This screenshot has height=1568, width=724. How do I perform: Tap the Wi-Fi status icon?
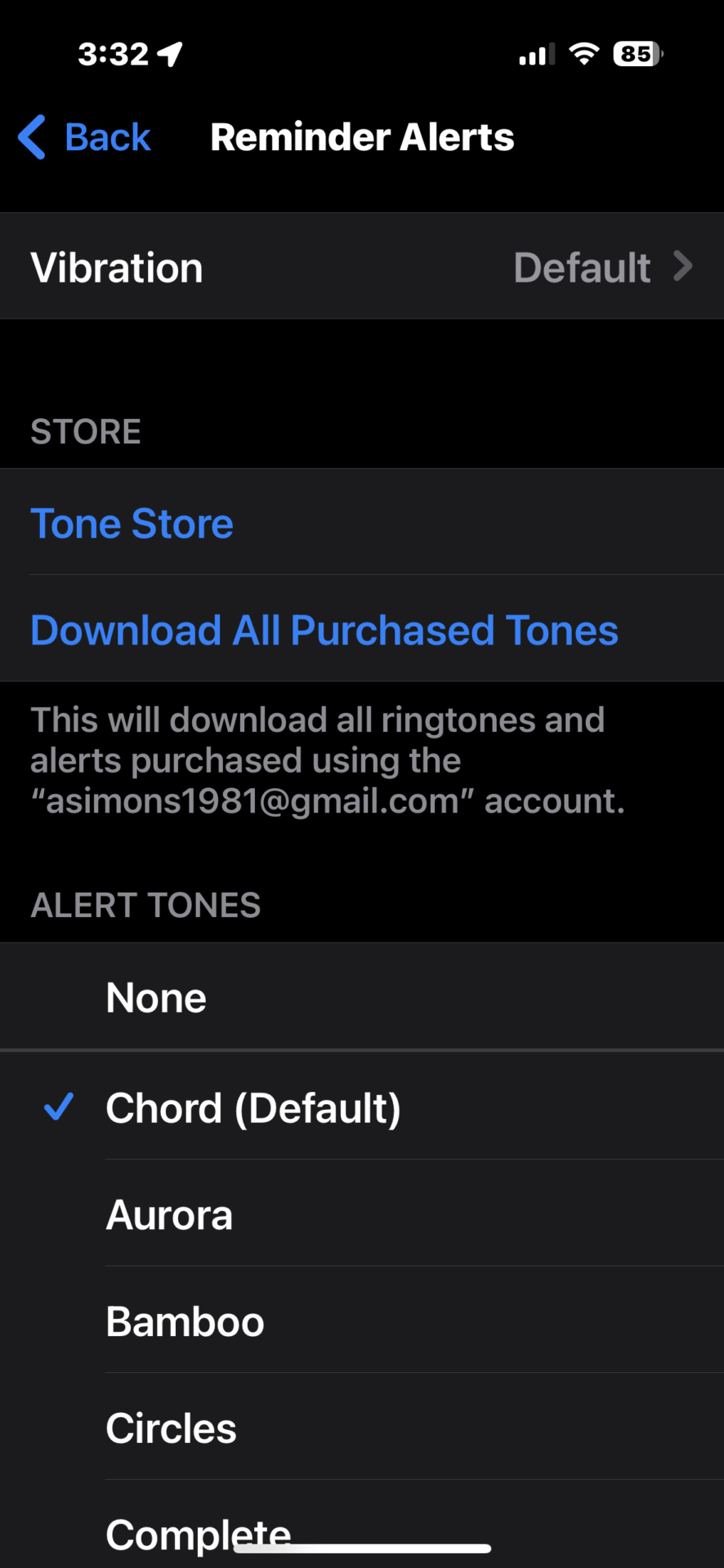point(583,51)
